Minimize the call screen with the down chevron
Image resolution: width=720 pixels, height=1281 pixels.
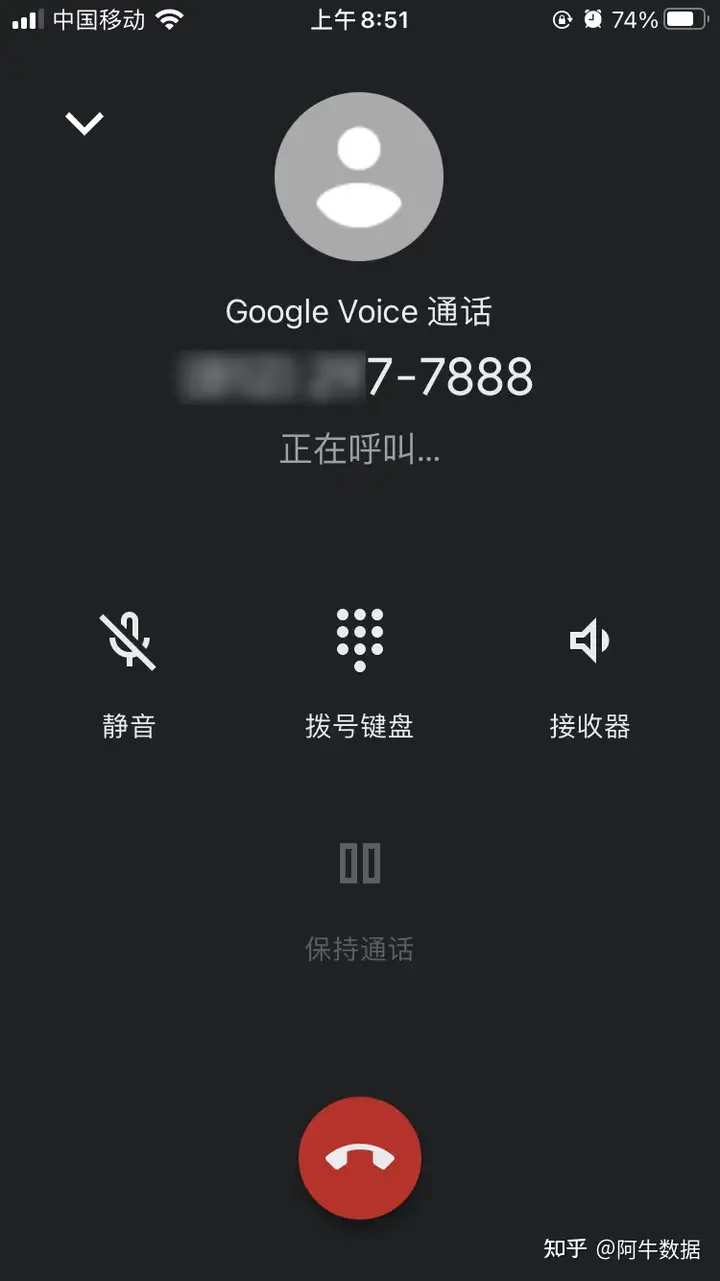point(84,123)
